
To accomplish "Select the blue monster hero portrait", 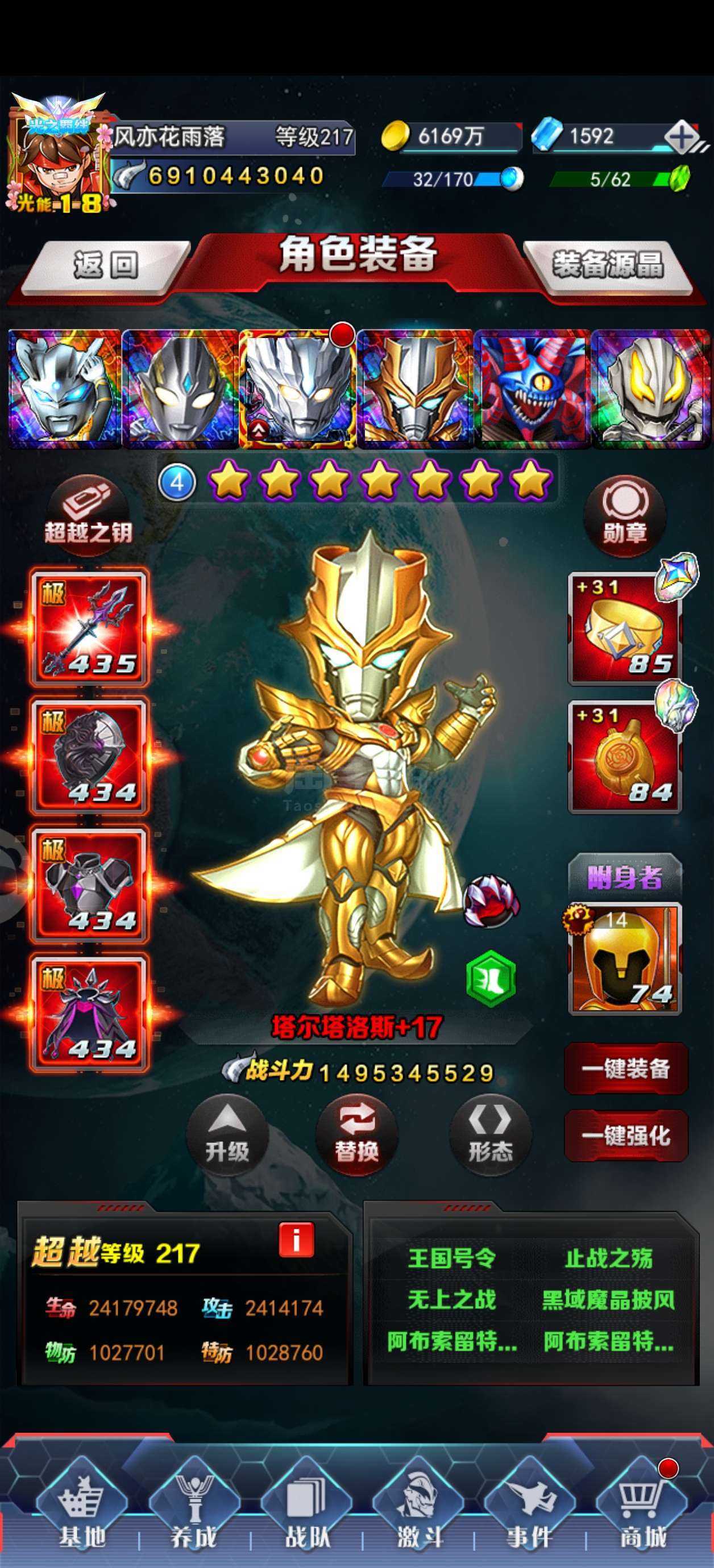I will pyautogui.click(x=532, y=389).
